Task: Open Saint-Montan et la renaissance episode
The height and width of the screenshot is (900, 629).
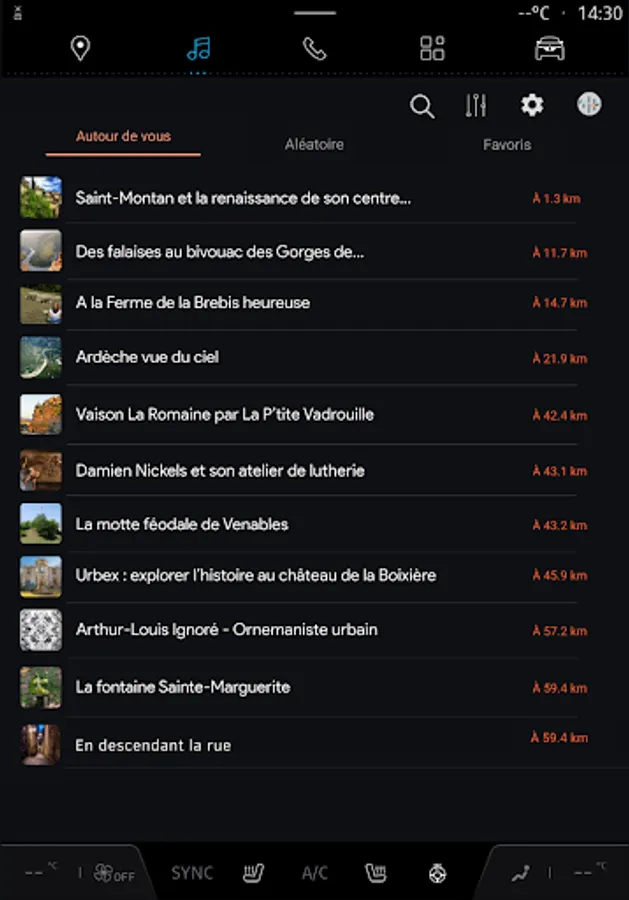Action: (243, 198)
